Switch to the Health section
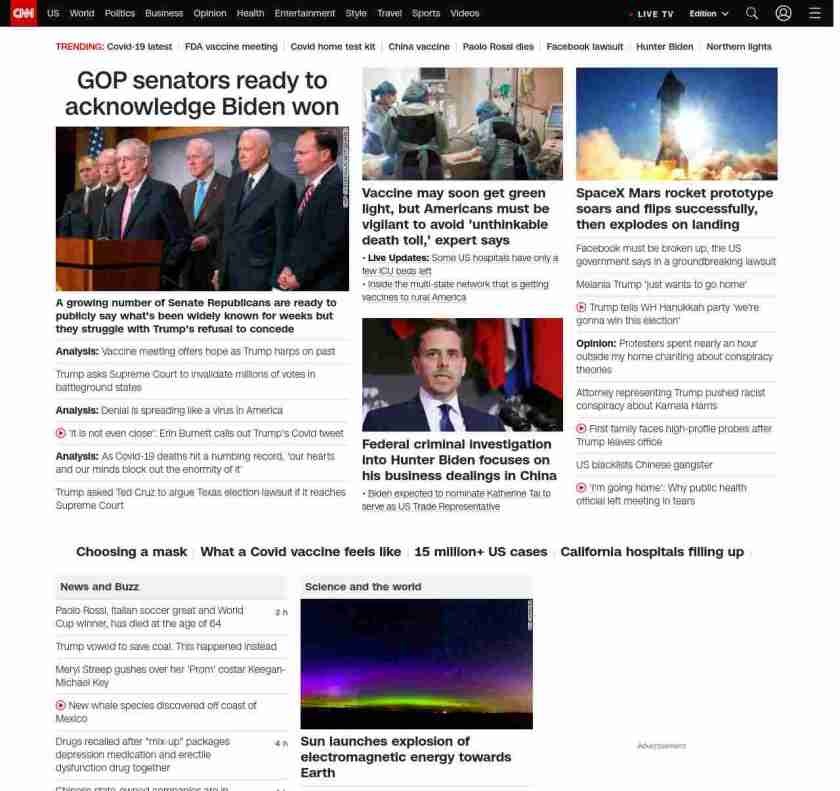This screenshot has width=840, height=791. coord(250,13)
